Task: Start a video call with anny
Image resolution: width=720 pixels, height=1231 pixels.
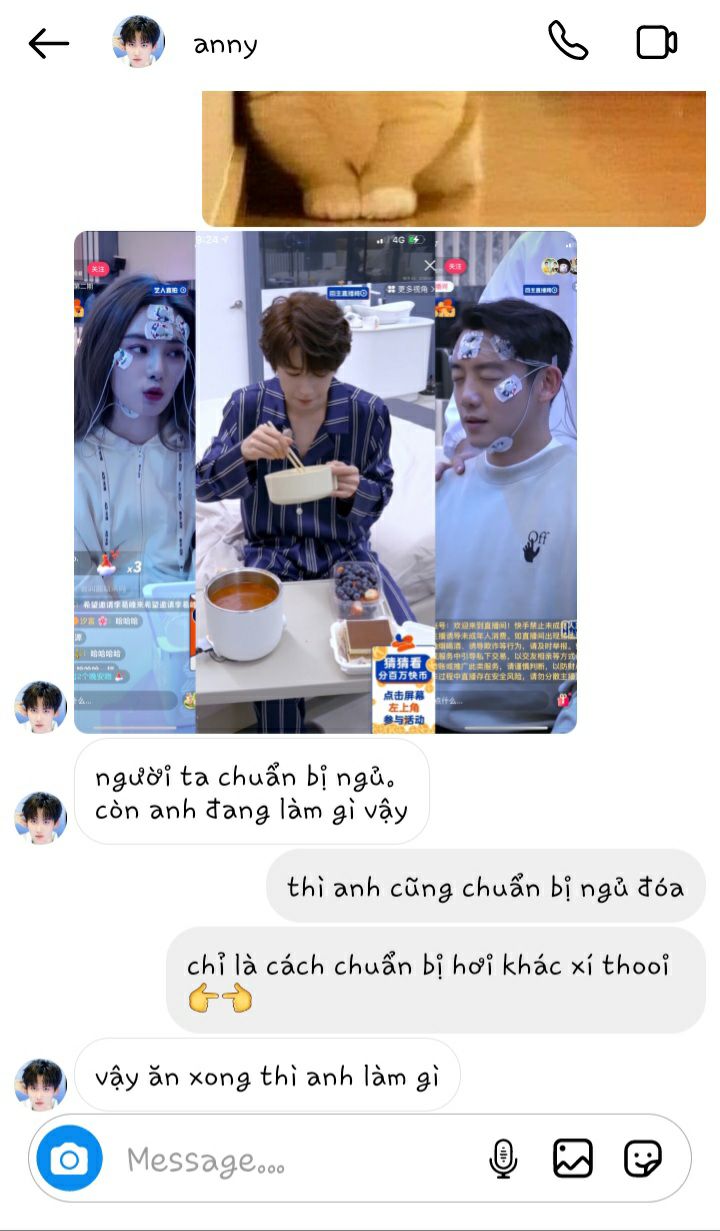Action: coord(656,42)
